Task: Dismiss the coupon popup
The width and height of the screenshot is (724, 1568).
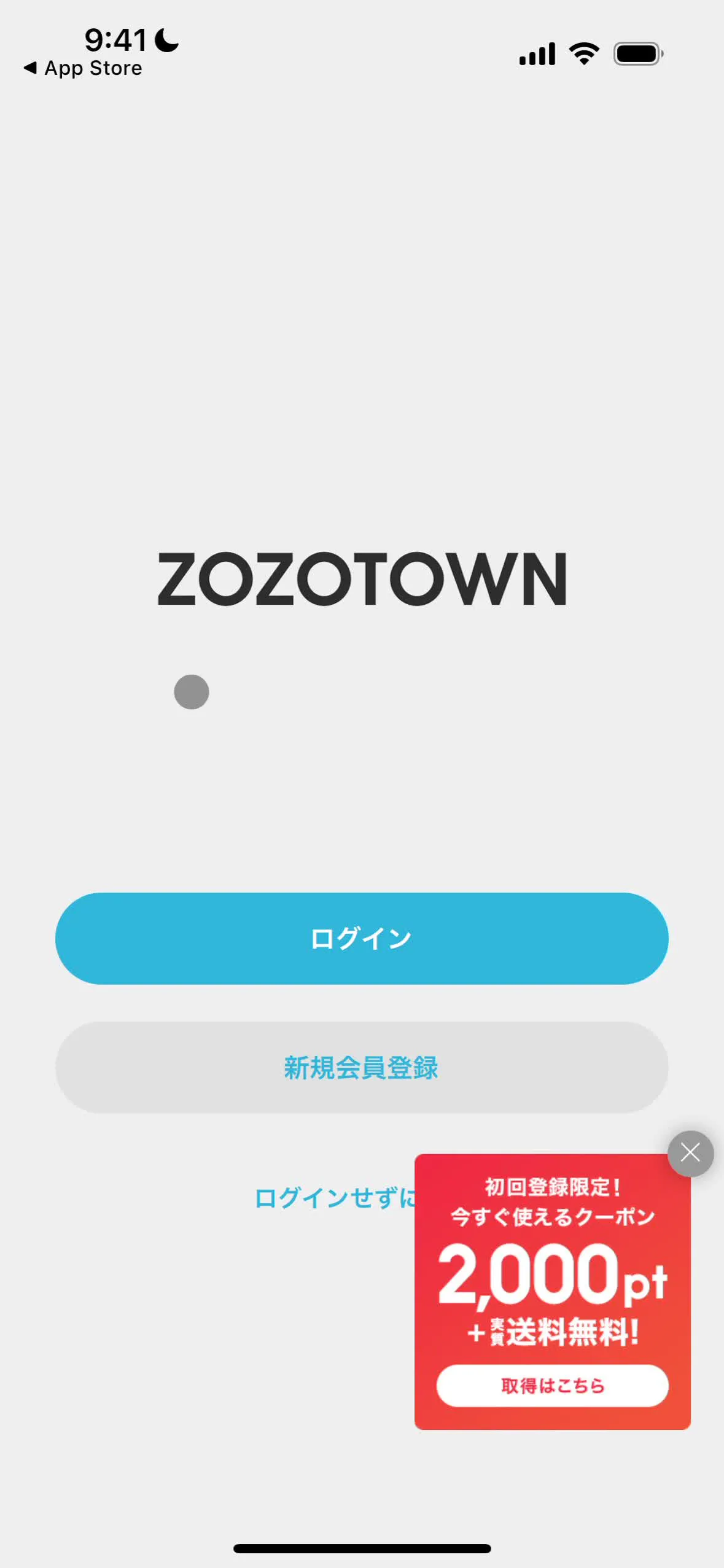Action: (x=690, y=1153)
